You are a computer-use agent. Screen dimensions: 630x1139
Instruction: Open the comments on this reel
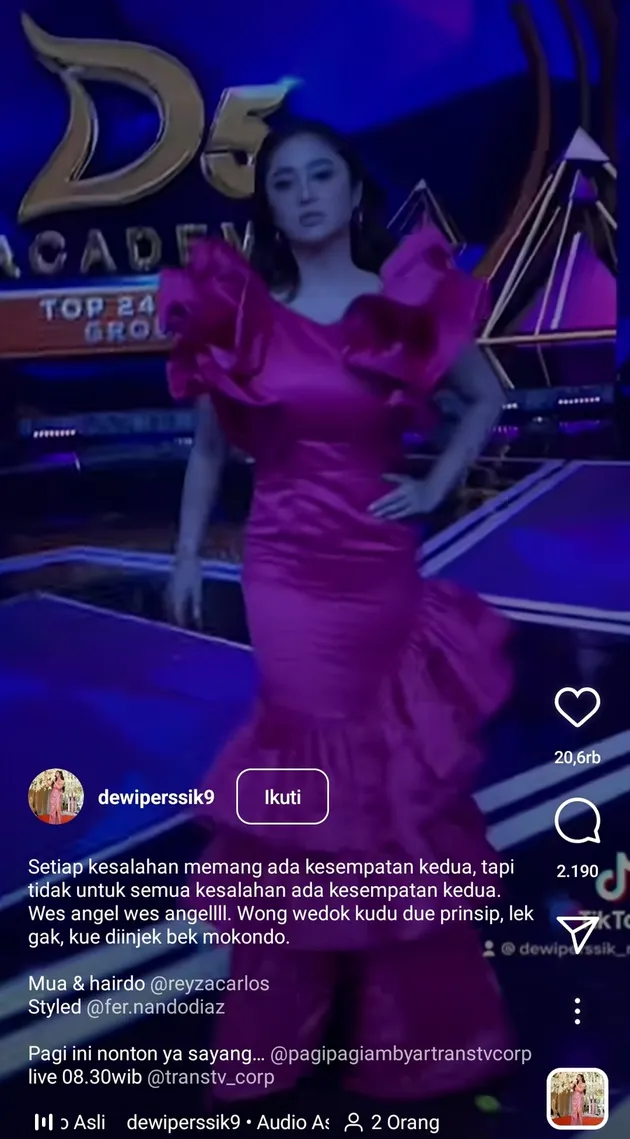577,822
